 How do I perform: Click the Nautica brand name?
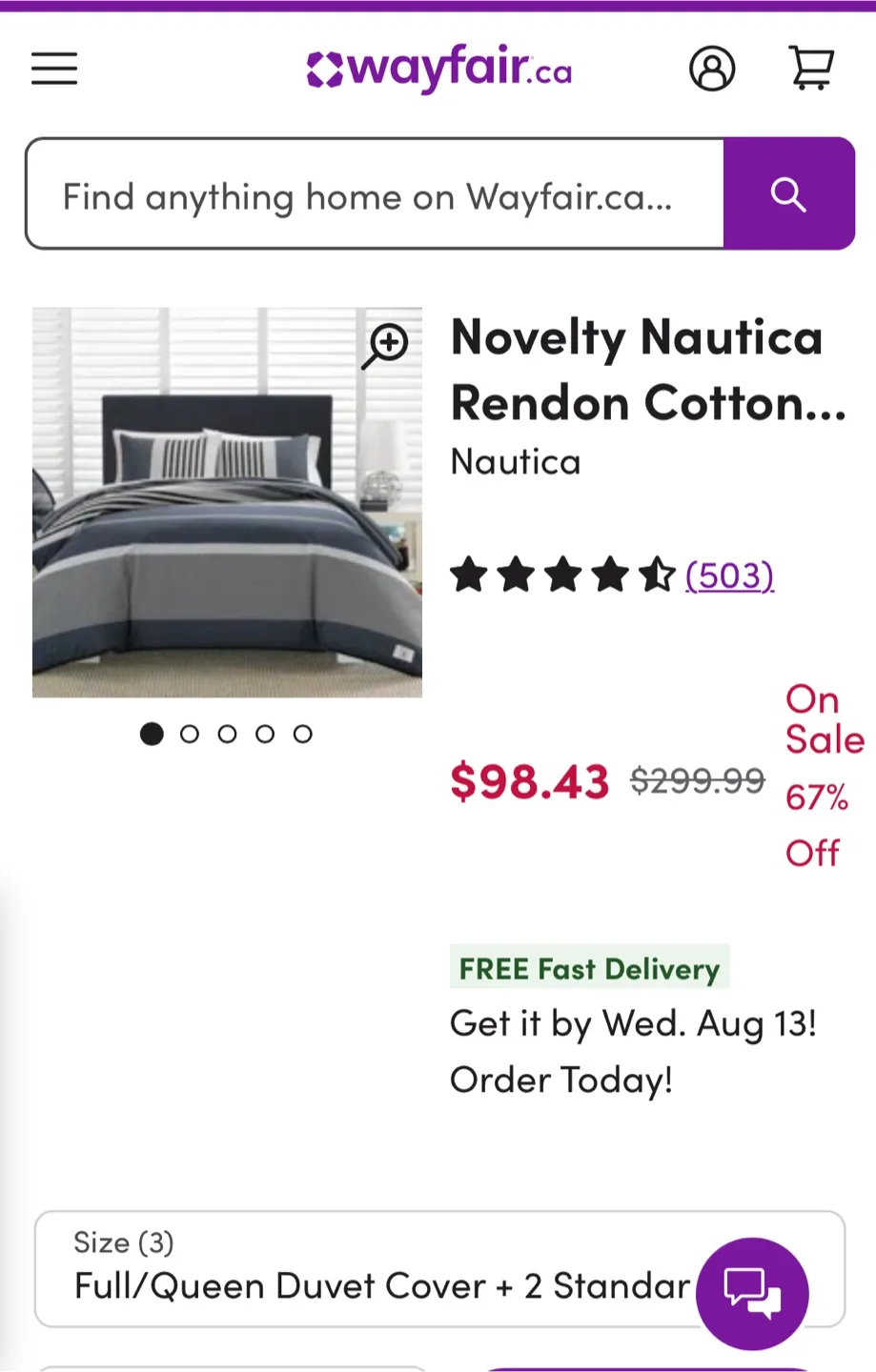click(x=515, y=461)
